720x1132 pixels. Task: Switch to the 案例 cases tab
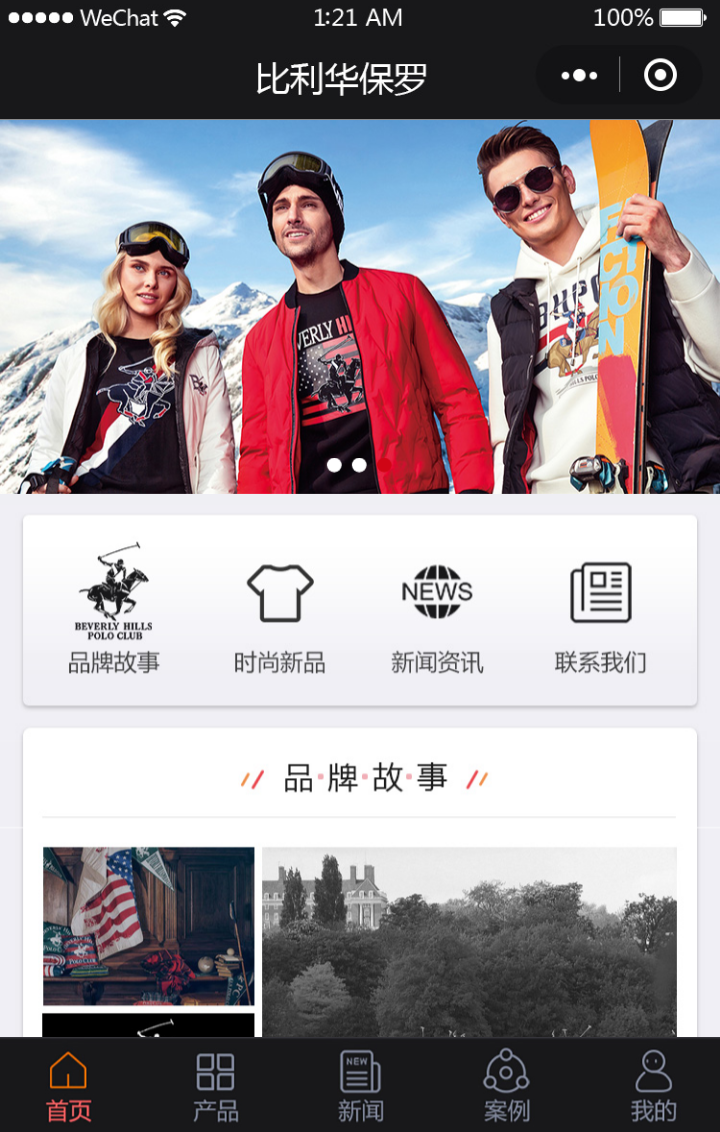tap(506, 1086)
